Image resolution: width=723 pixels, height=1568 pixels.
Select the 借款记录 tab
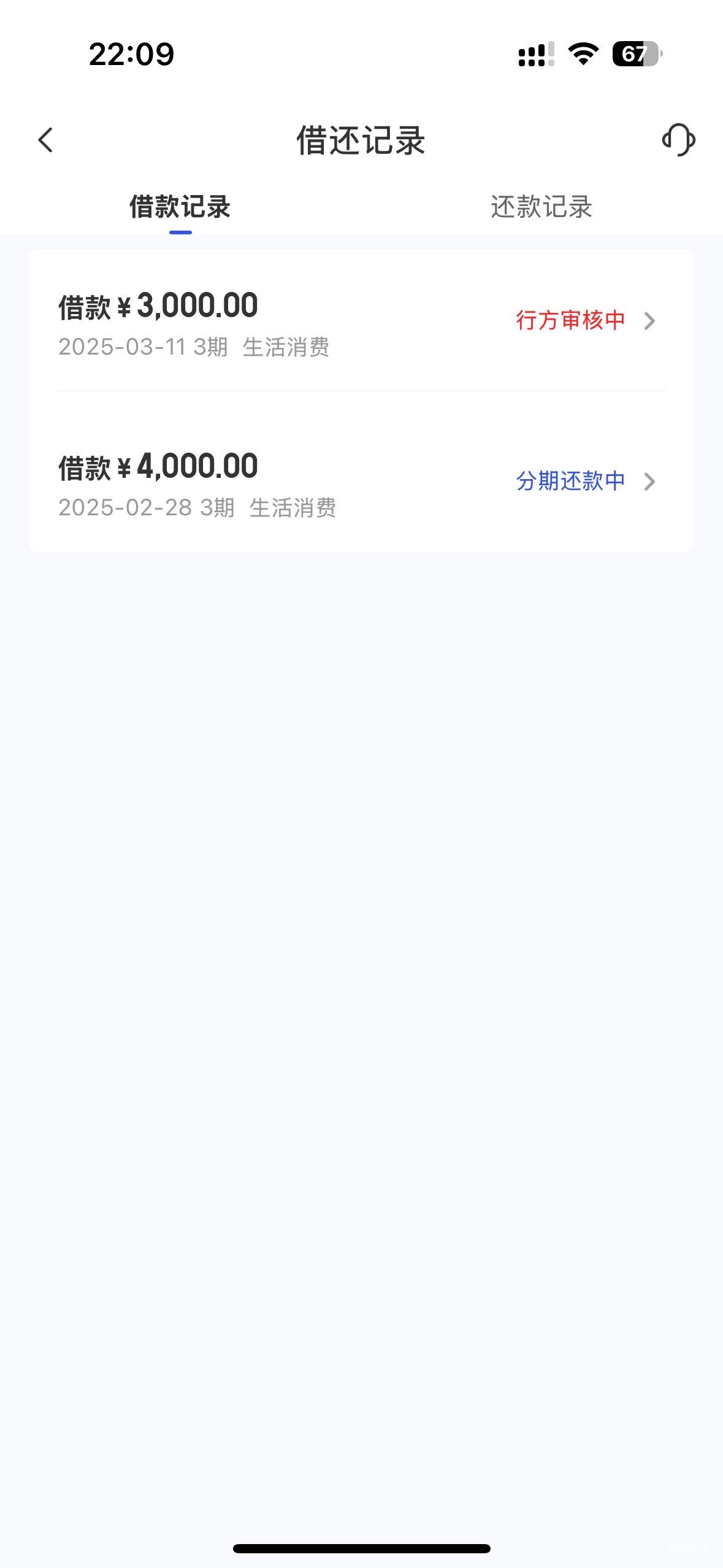tap(180, 207)
